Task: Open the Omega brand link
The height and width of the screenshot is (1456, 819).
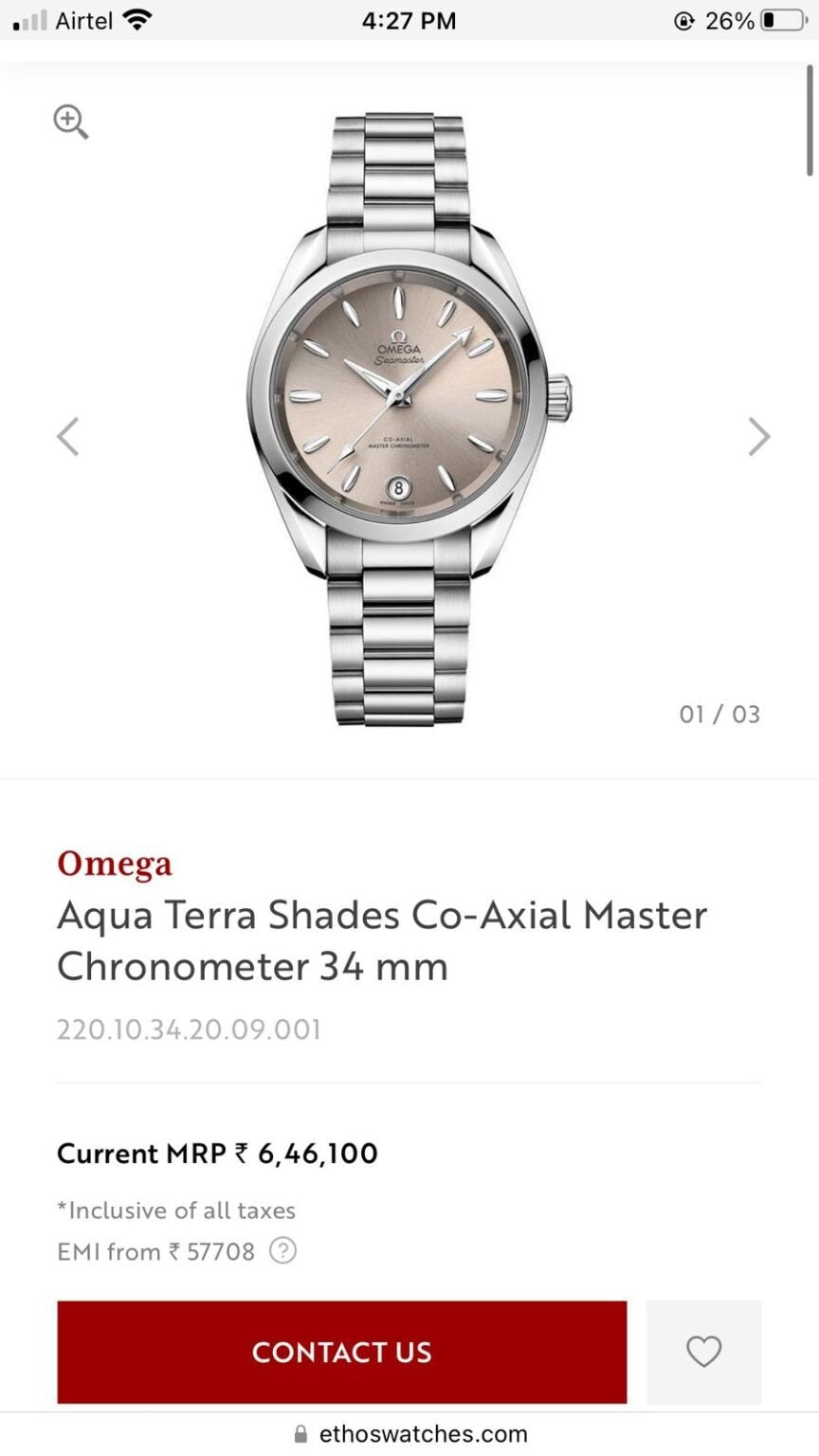Action: [115, 864]
